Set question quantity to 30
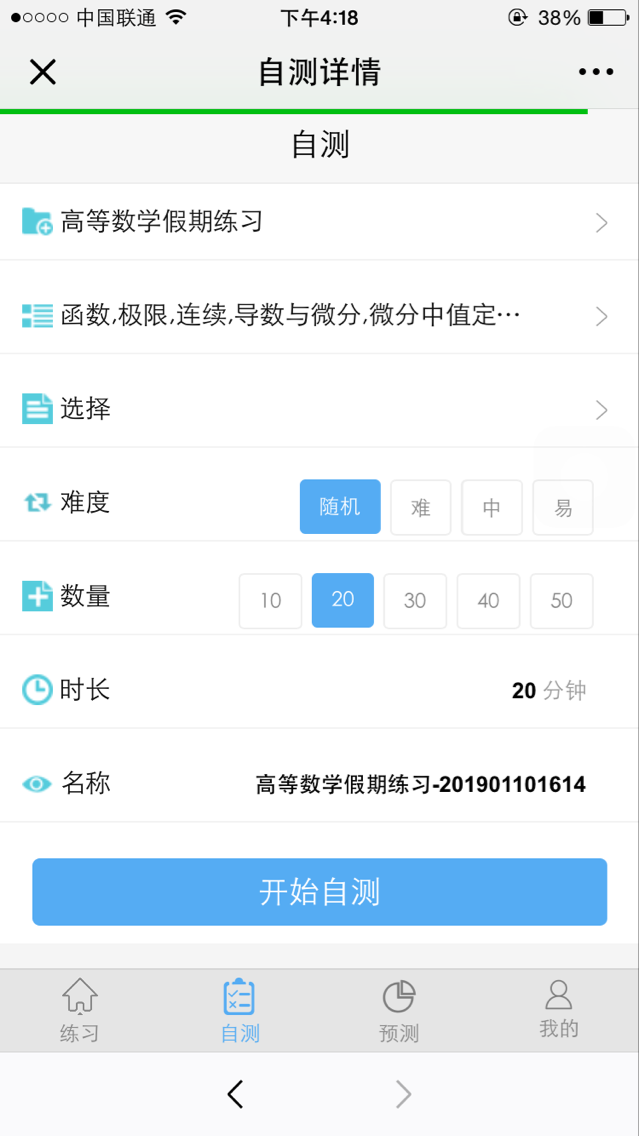Image resolution: width=639 pixels, height=1136 pixels. 415,600
